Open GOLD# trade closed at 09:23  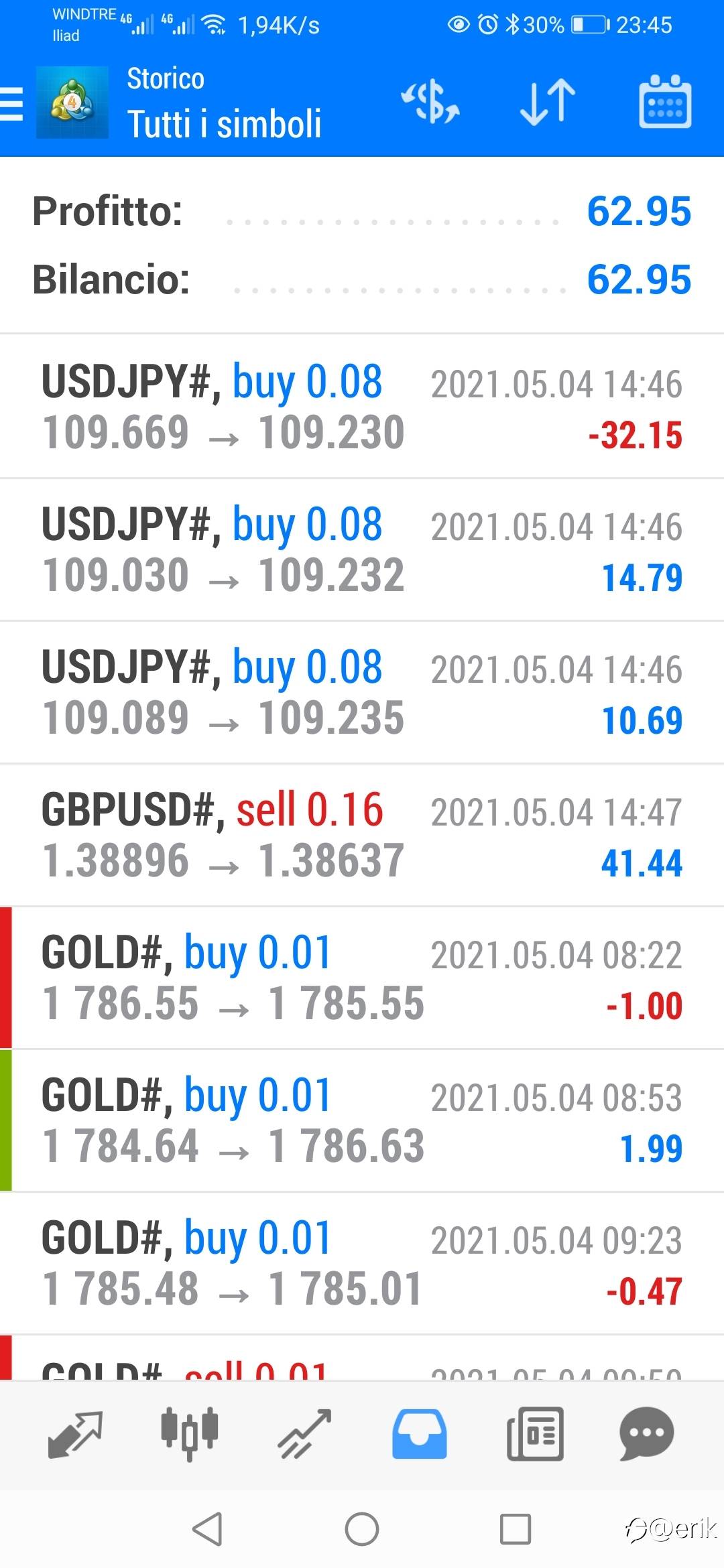[x=362, y=1263]
